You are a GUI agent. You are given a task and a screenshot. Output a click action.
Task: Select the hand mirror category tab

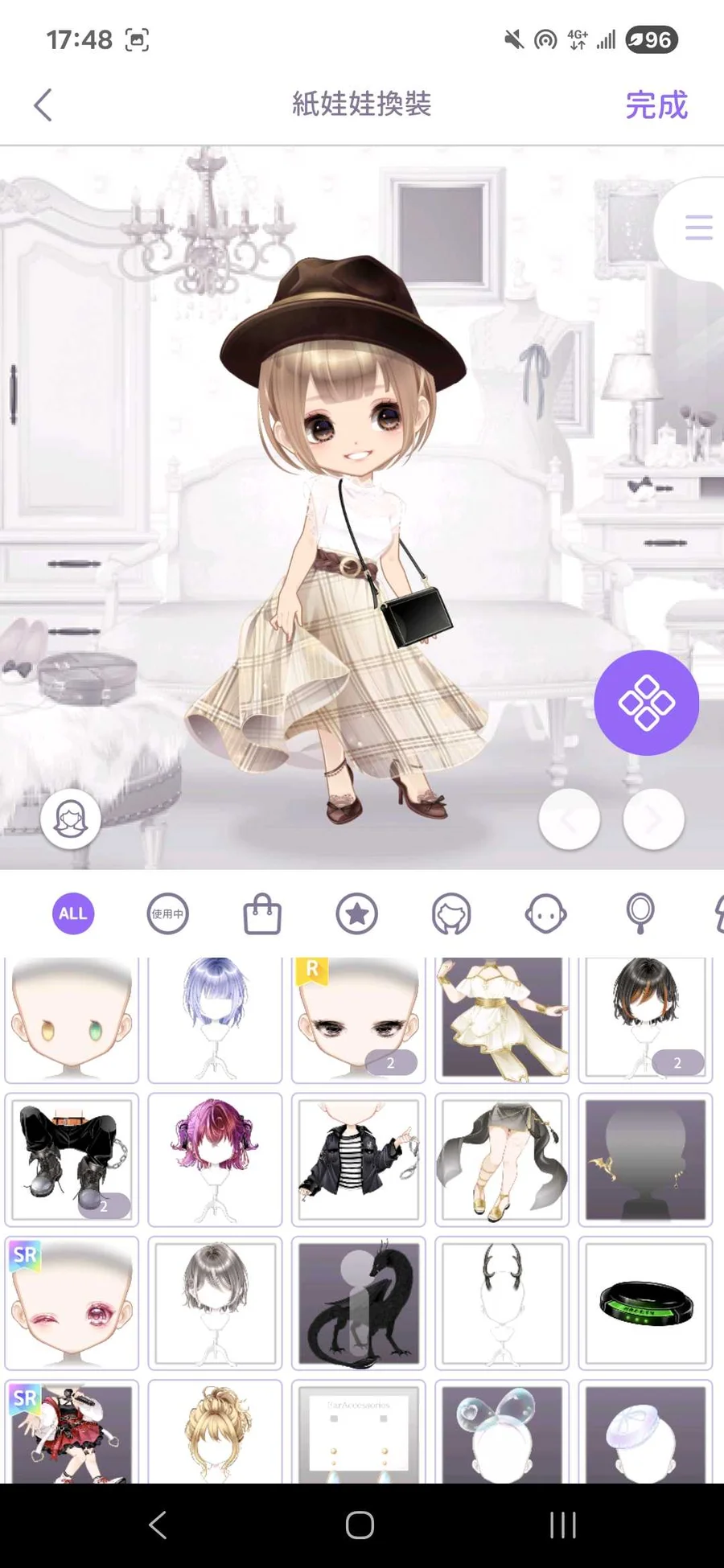pyautogui.click(x=640, y=914)
